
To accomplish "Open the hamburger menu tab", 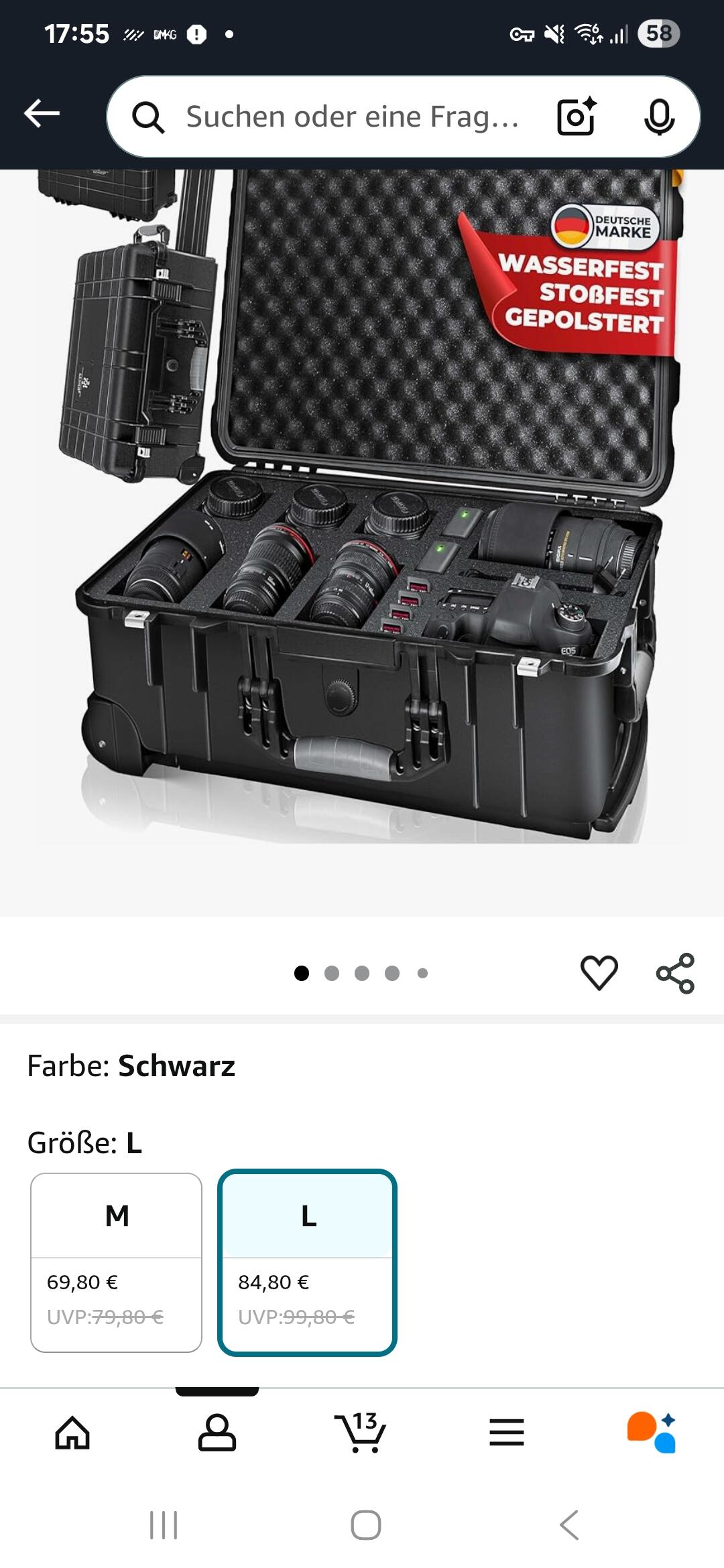I will [x=507, y=1433].
